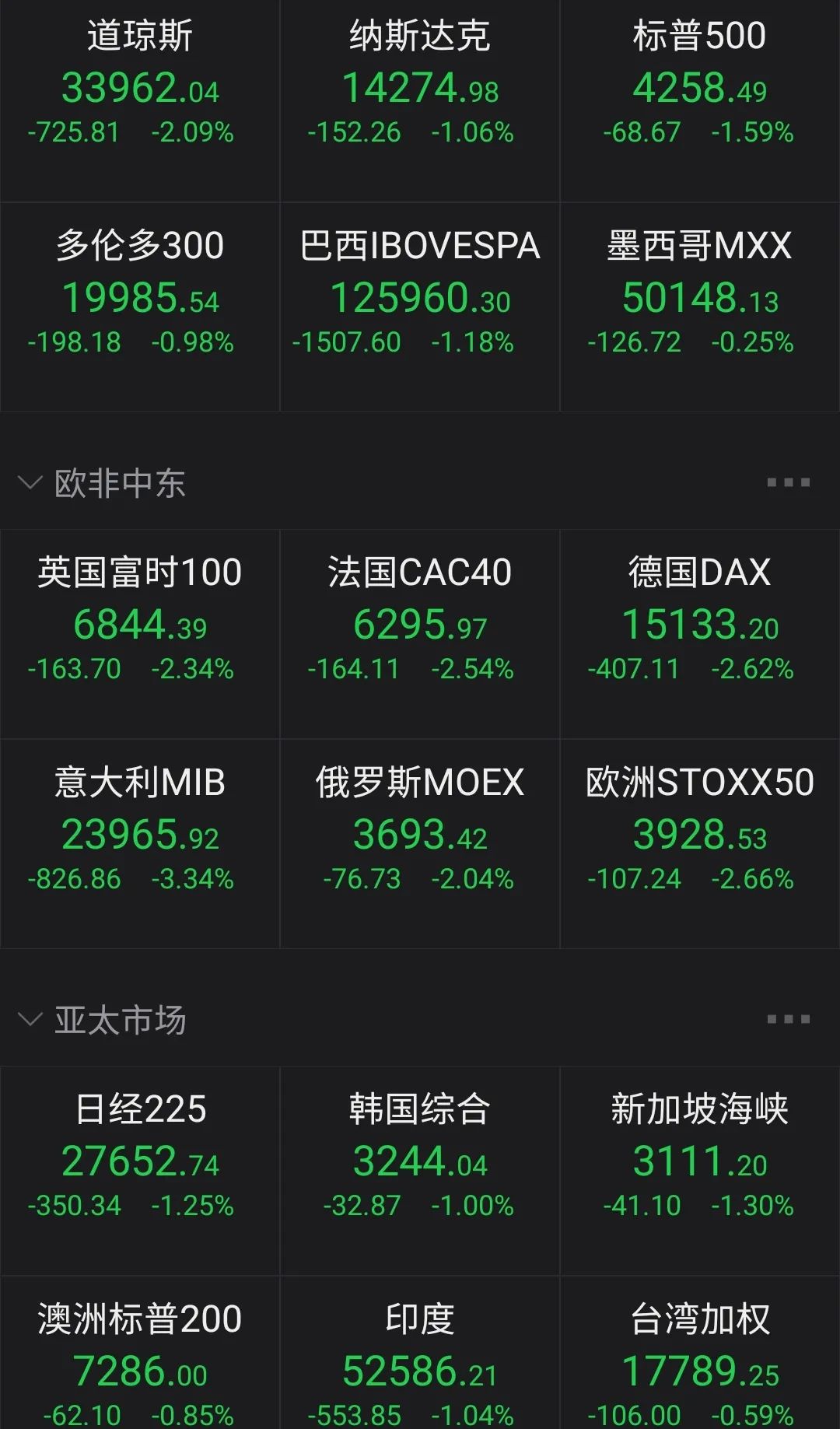View 巴西IBOVESPA index details
The width and height of the screenshot is (840, 1429).
[420, 296]
